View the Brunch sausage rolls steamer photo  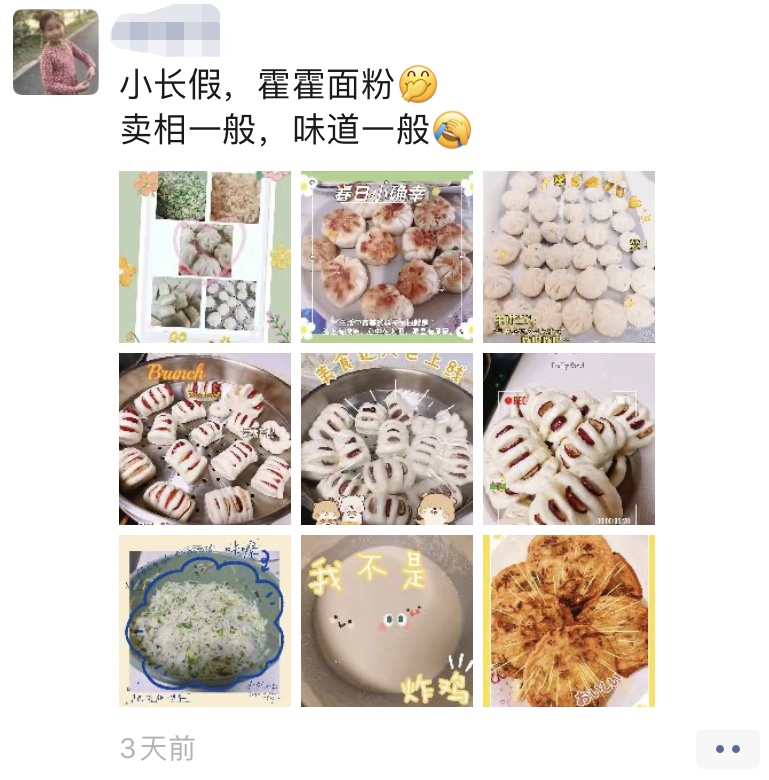click(x=205, y=439)
